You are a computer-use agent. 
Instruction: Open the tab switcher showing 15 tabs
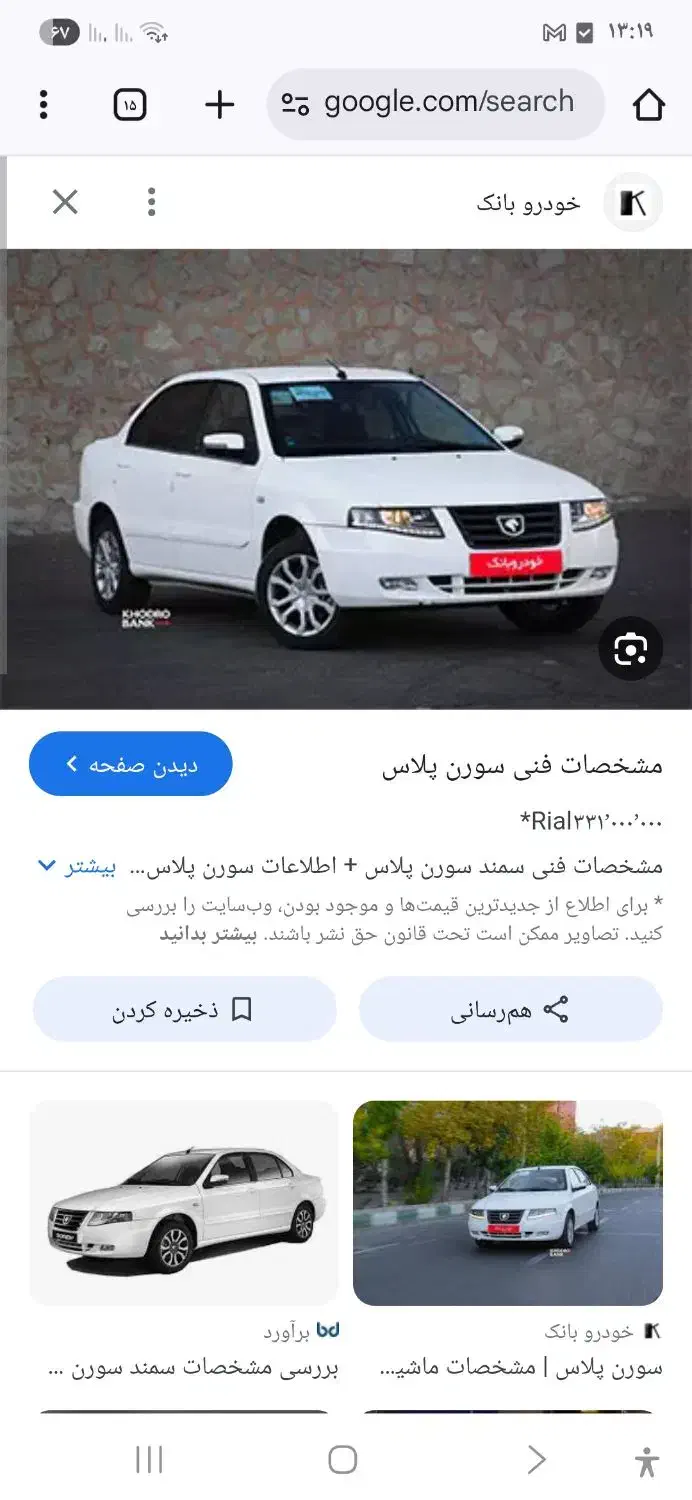tap(130, 105)
